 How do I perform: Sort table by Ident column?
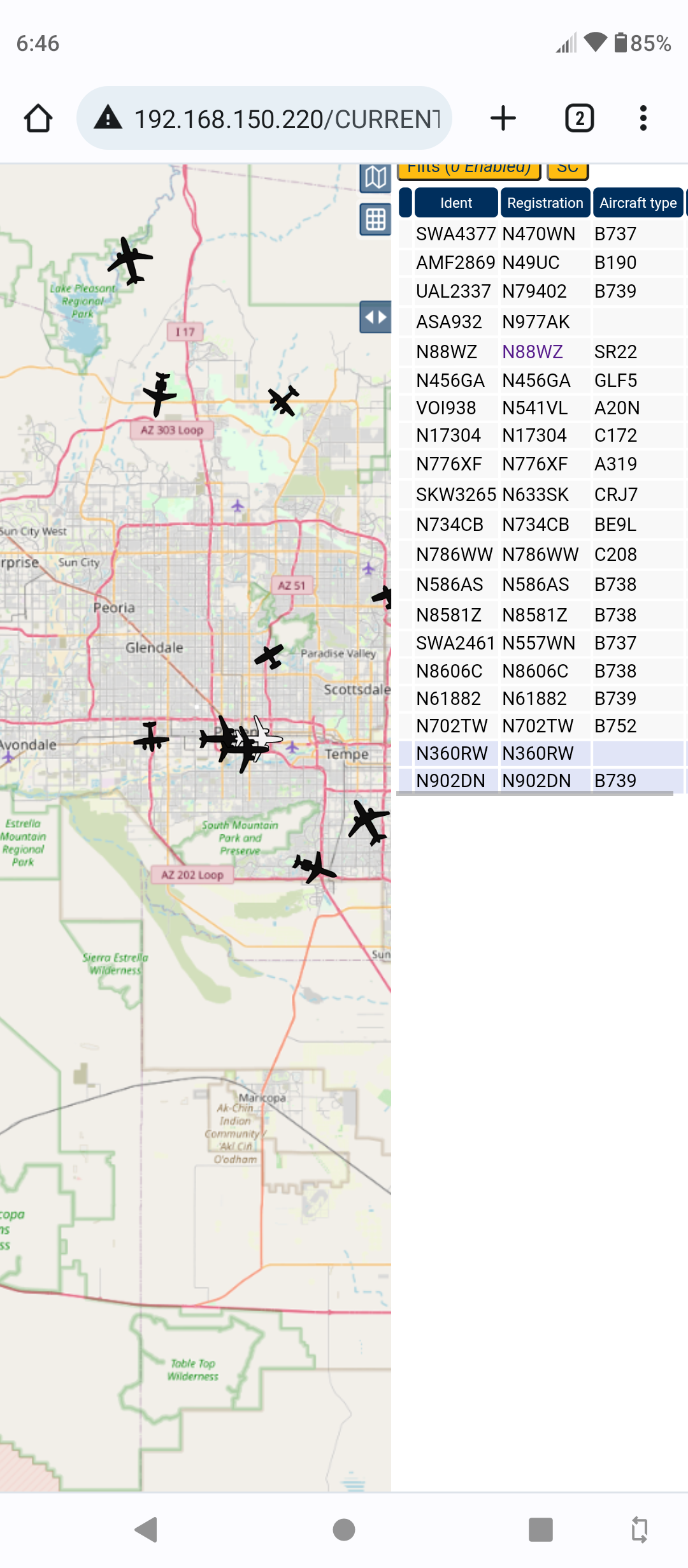[456, 203]
